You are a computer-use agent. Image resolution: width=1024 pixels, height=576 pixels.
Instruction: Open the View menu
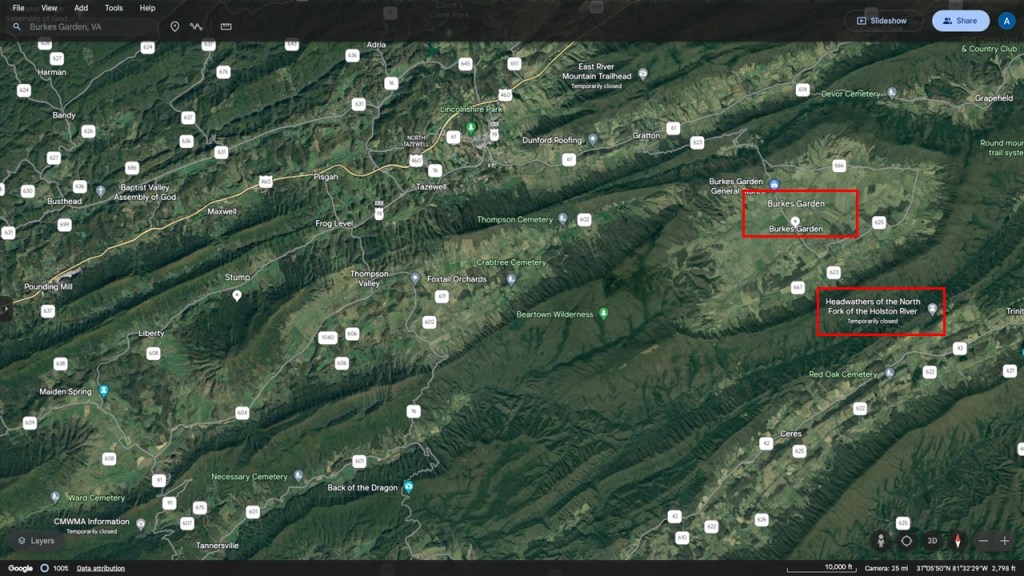tap(49, 8)
